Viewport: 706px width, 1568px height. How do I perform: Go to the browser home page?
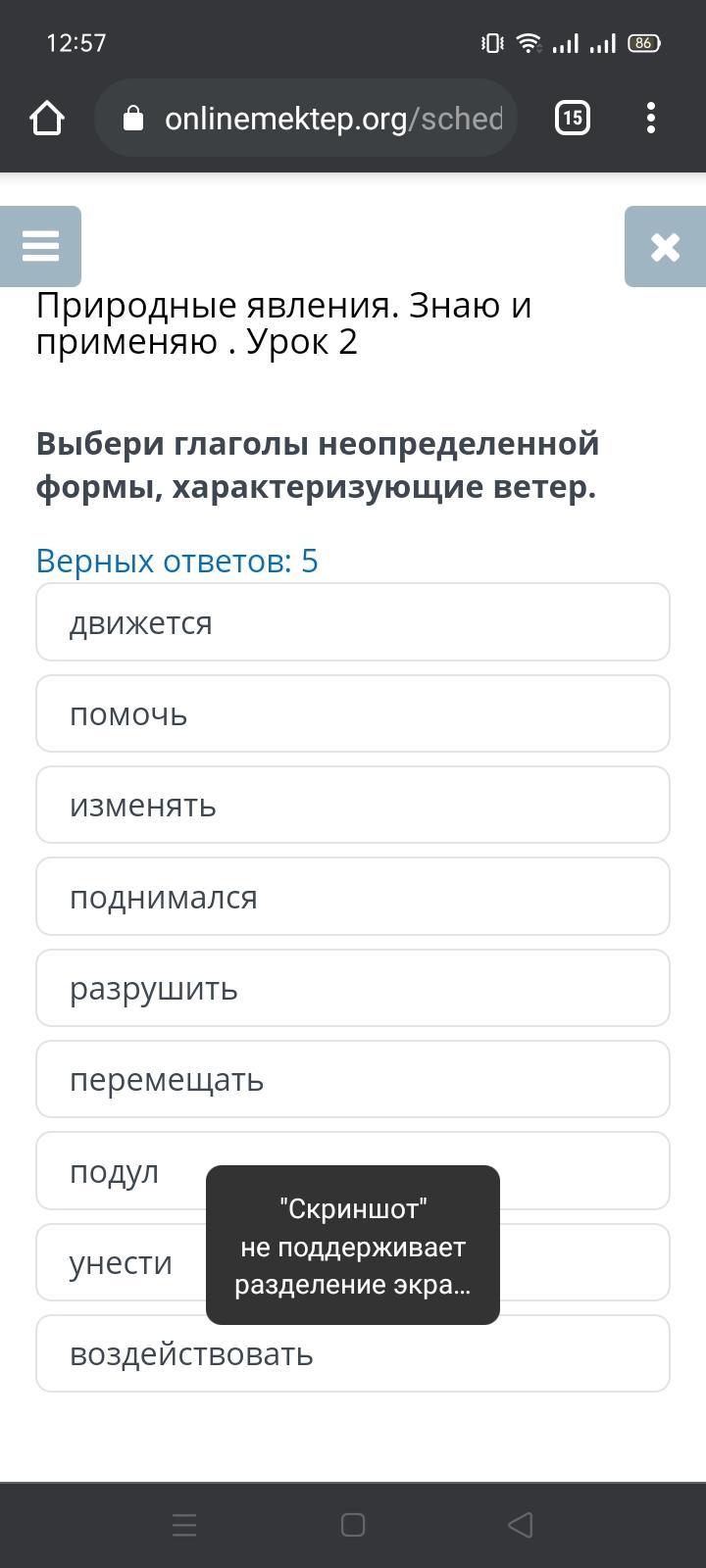[x=47, y=119]
